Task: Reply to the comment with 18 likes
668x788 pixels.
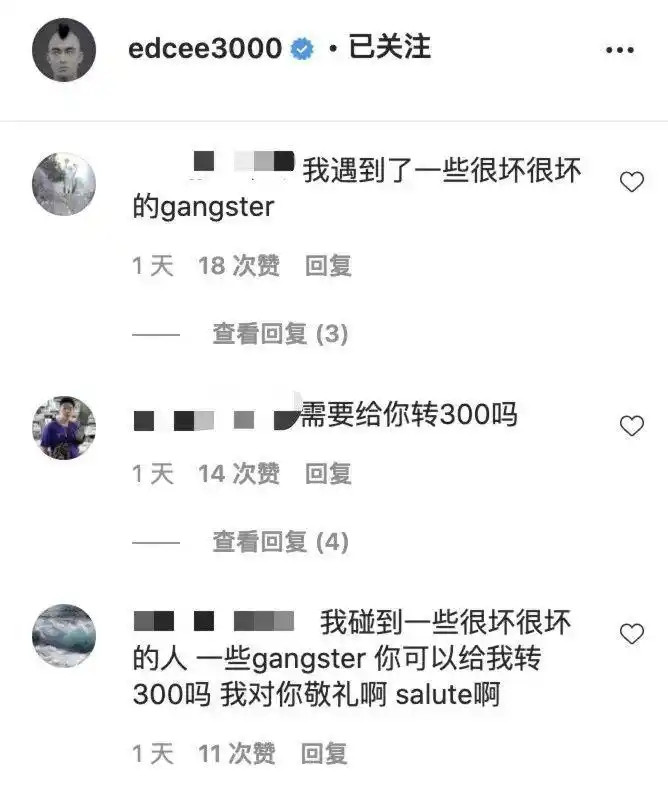Action: click(328, 266)
